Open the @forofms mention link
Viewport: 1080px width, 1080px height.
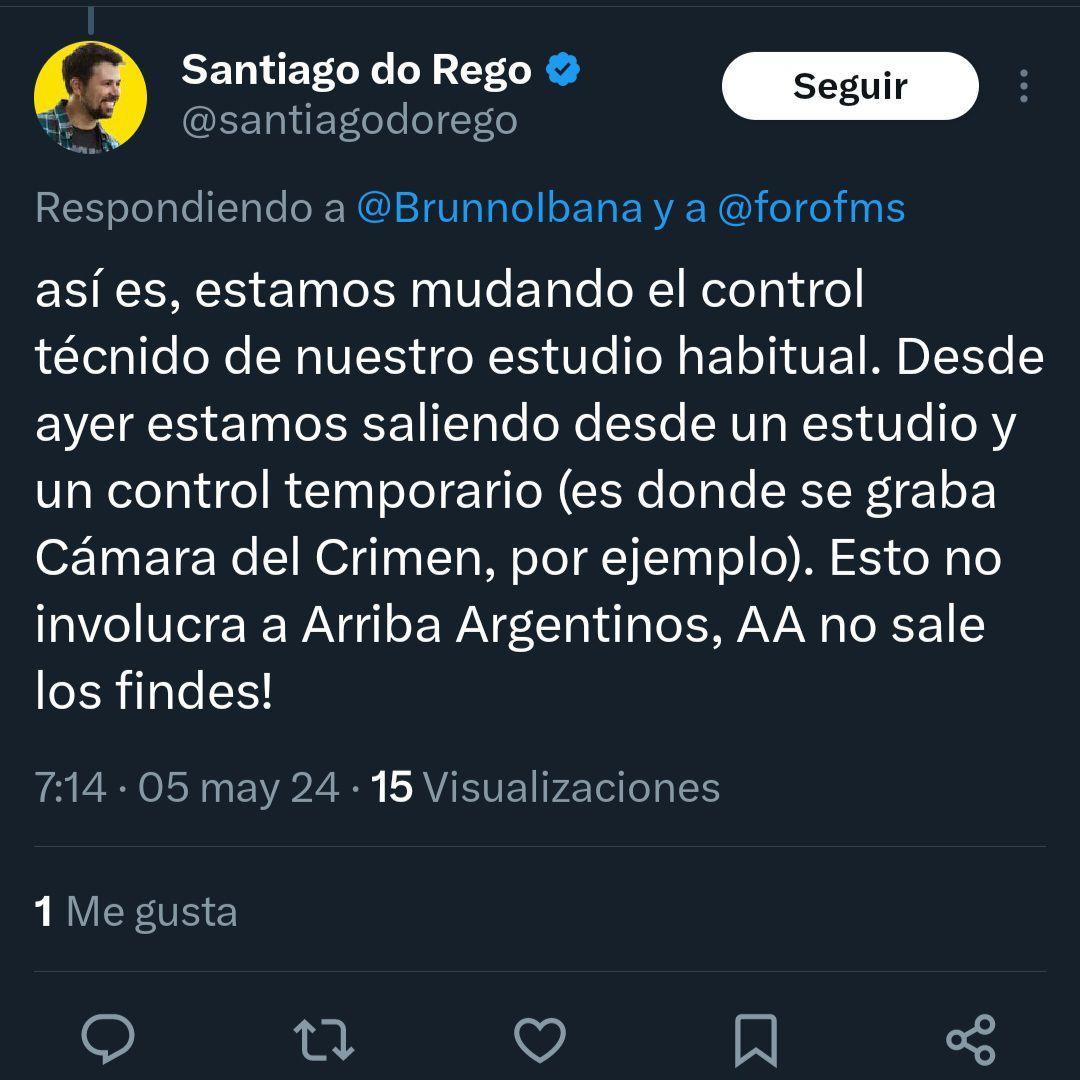click(x=810, y=208)
